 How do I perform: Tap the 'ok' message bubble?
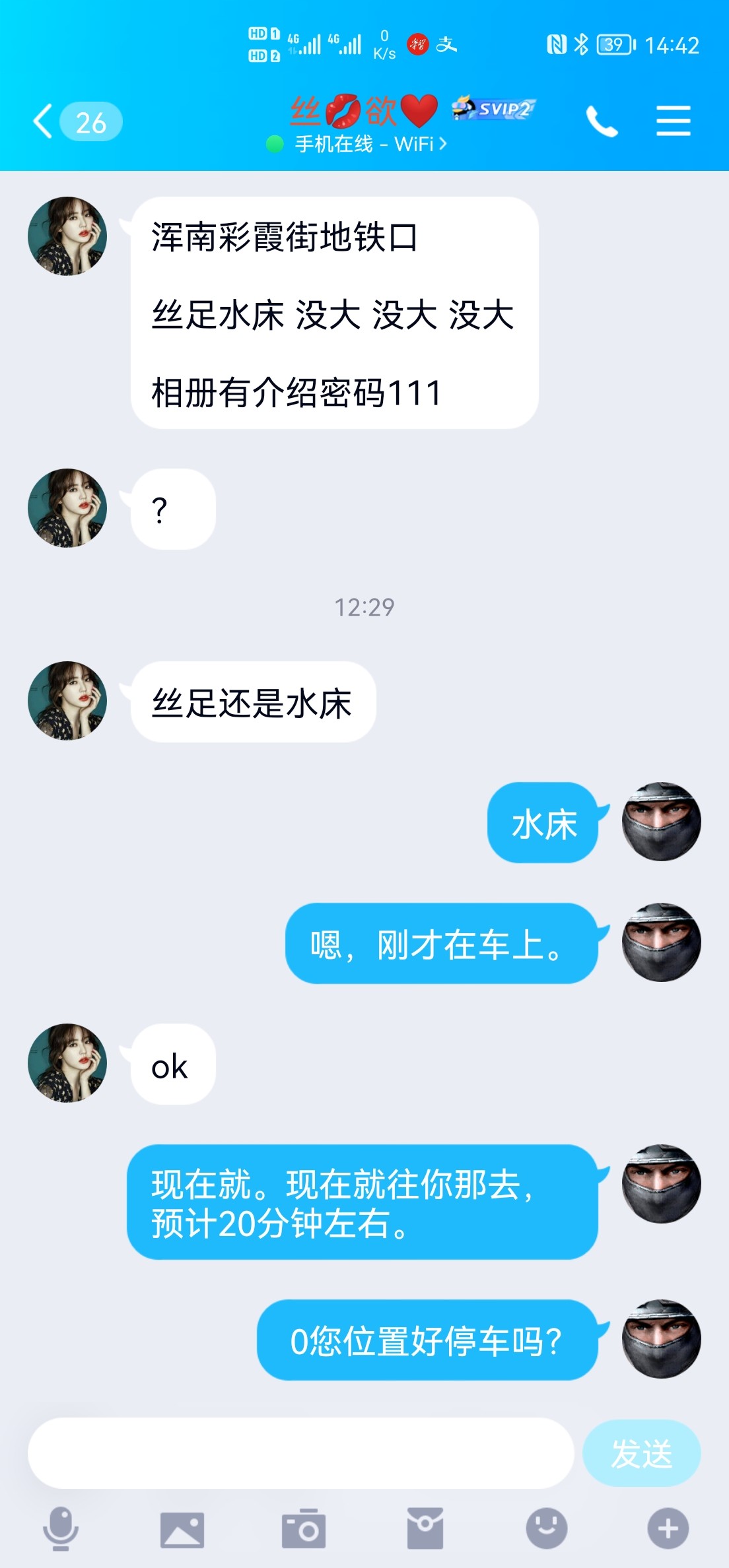point(170,1066)
